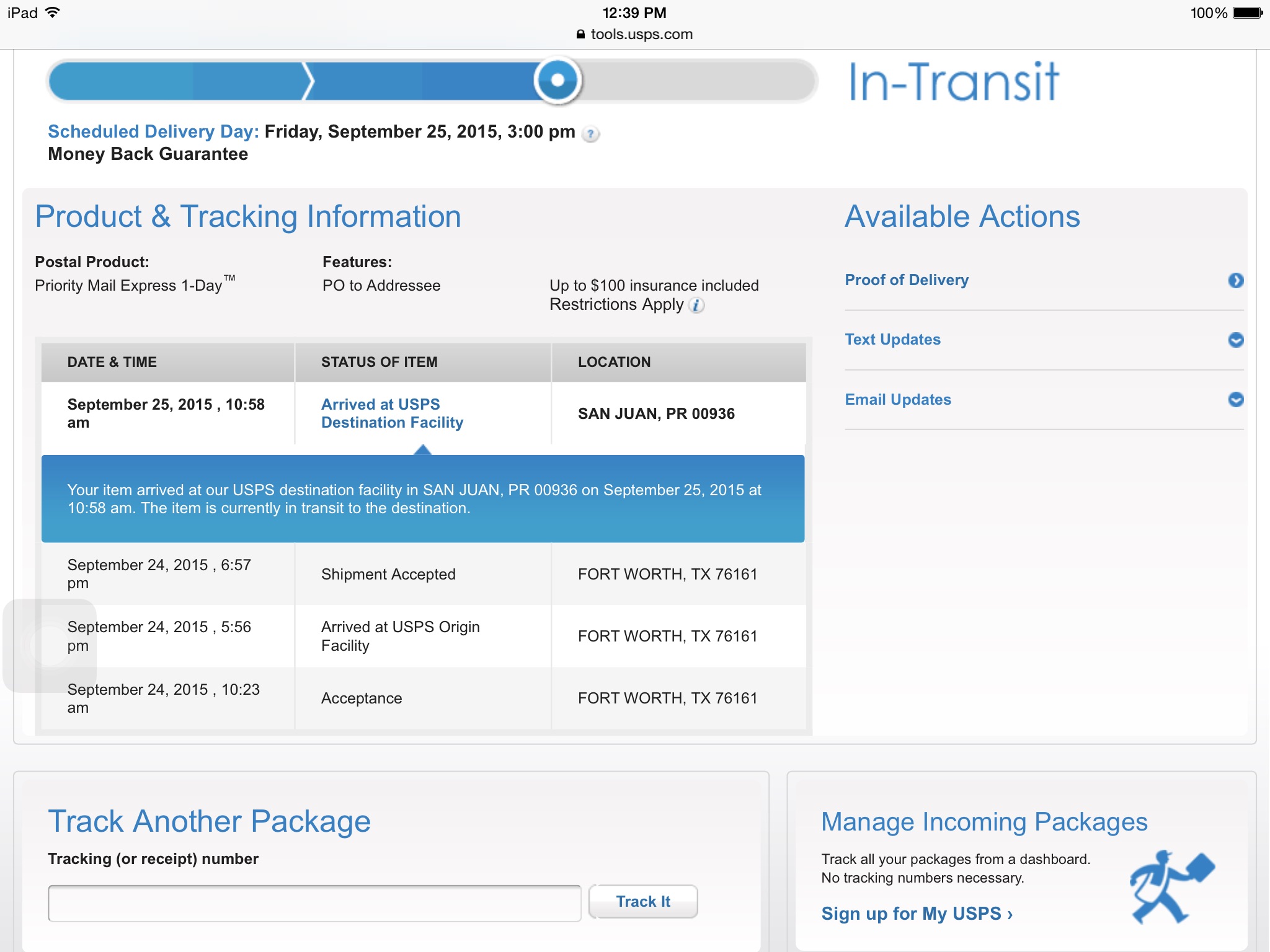
Task: Tap the Track It button
Action: 643,901
